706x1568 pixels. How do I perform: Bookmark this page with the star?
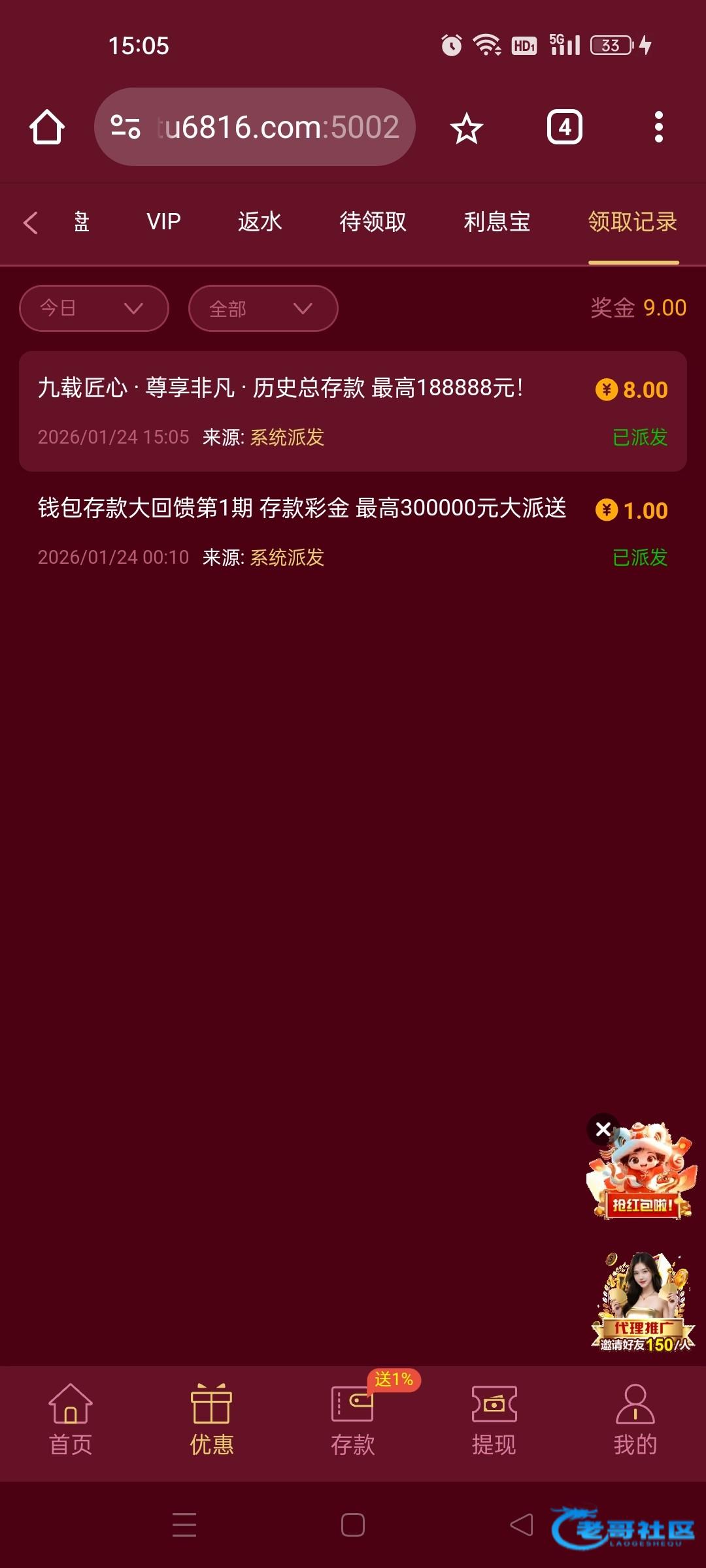466,128
